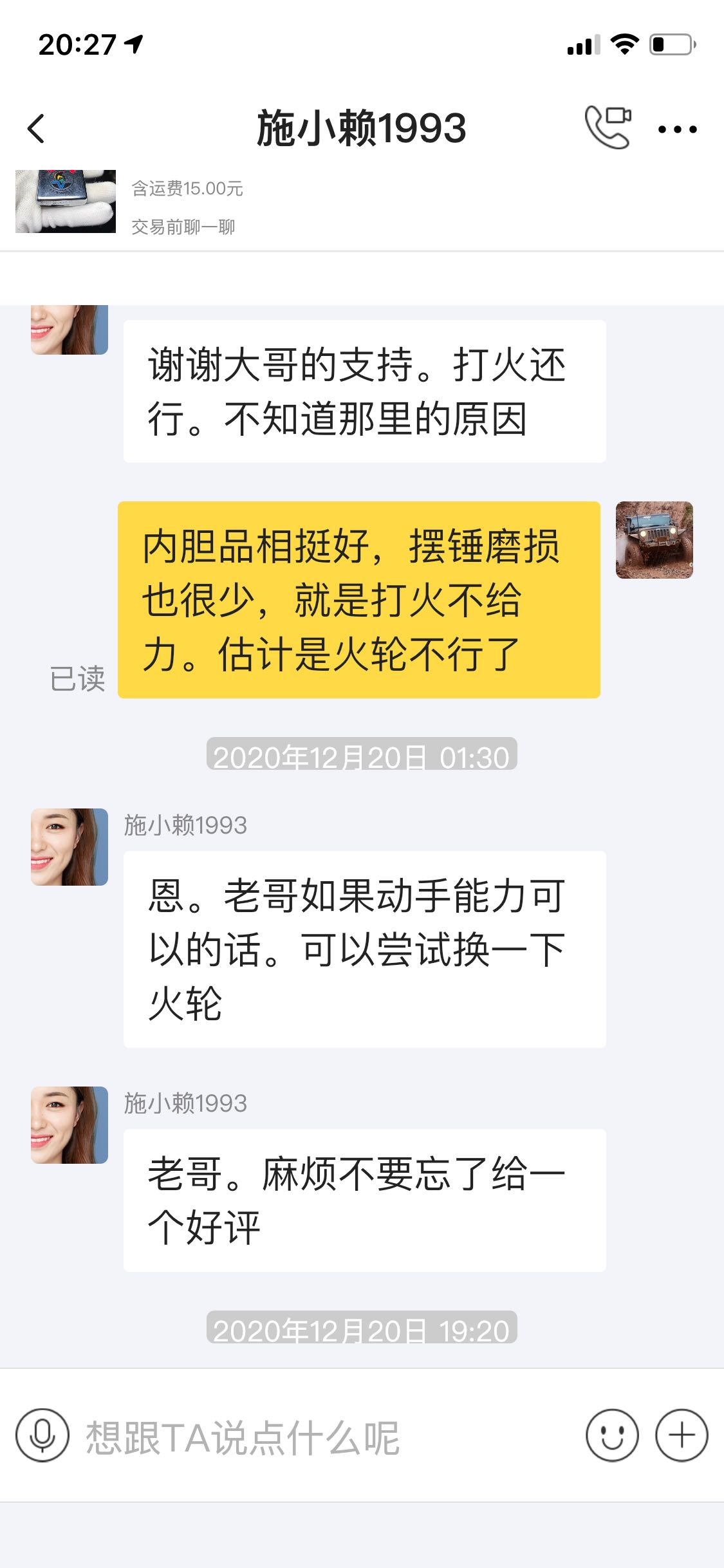Open 施小赖1993's avatar beside 麻烦不要忘了 message

(70, 1125)
